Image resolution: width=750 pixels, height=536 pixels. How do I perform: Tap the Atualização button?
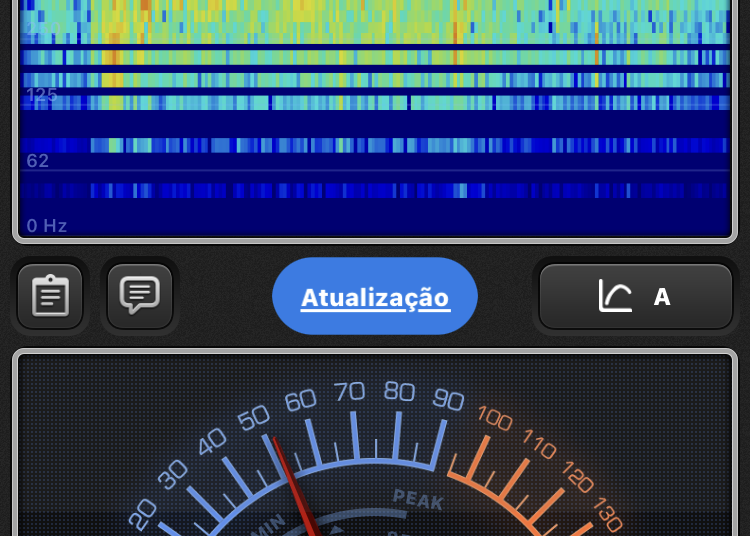(375, 297)
